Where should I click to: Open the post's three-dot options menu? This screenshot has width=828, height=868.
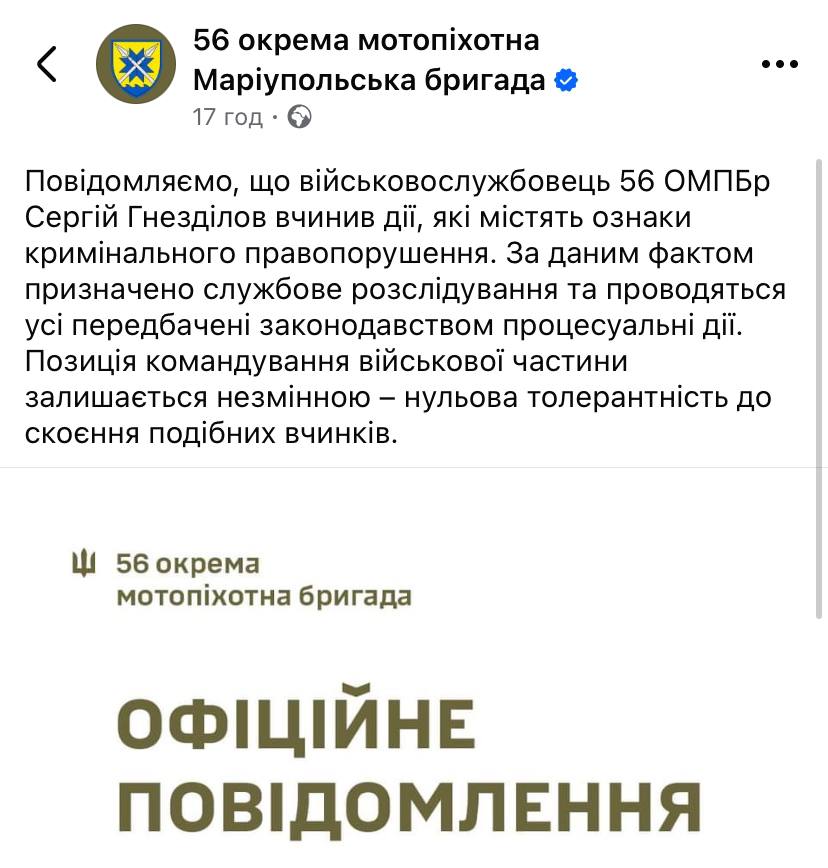click(x=780, y=64)
